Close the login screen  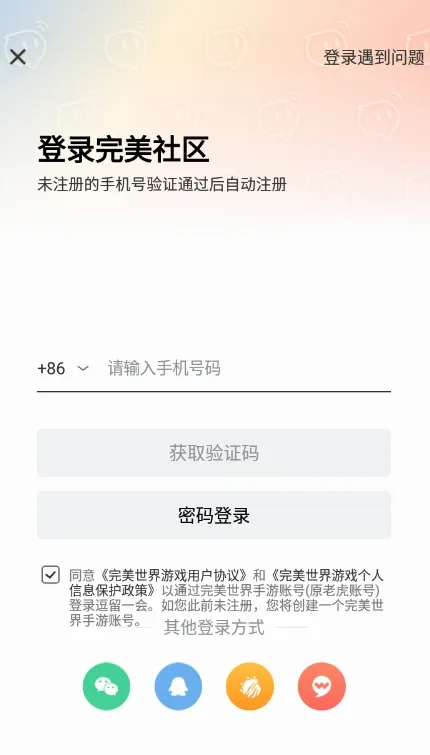[x=18, y=57]
